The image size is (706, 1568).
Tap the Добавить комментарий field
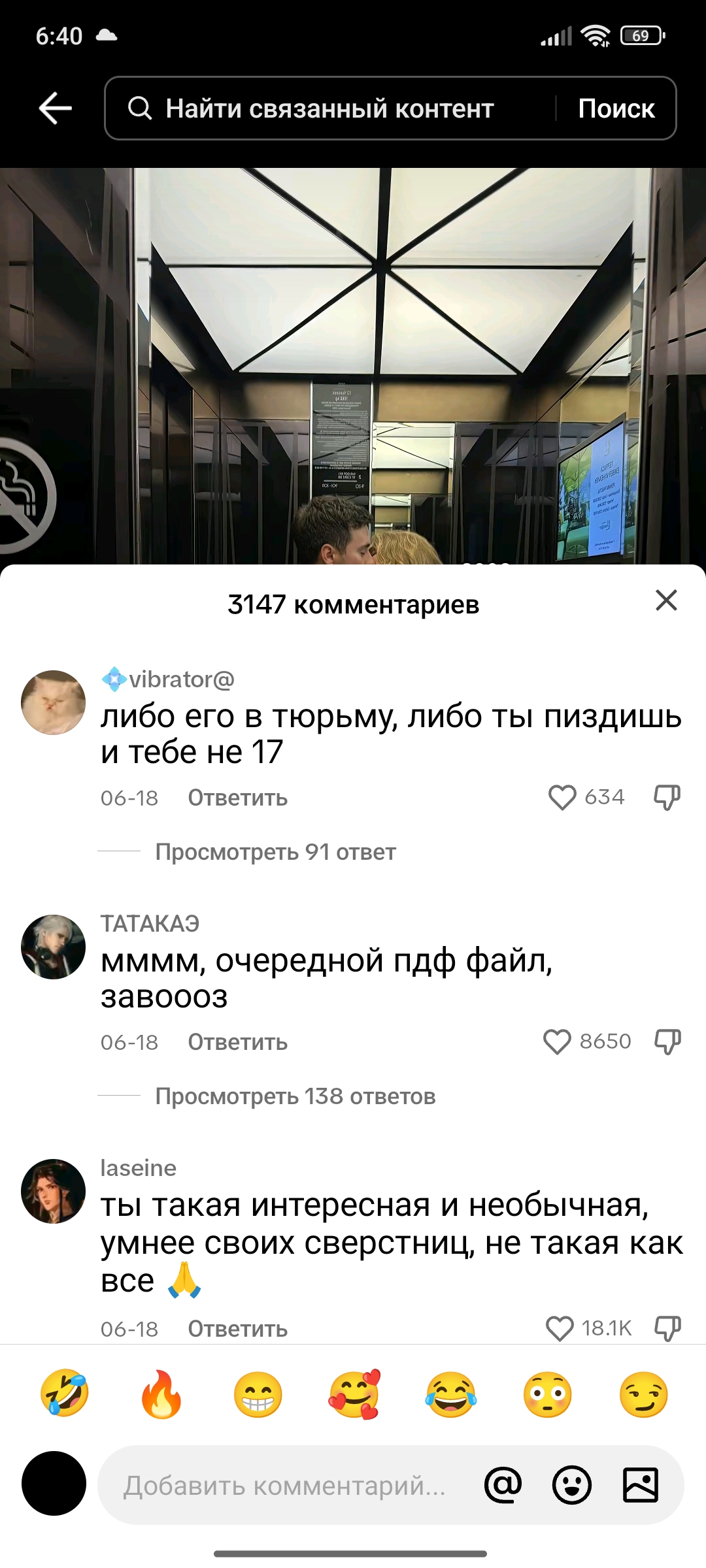pos(284,1485)
